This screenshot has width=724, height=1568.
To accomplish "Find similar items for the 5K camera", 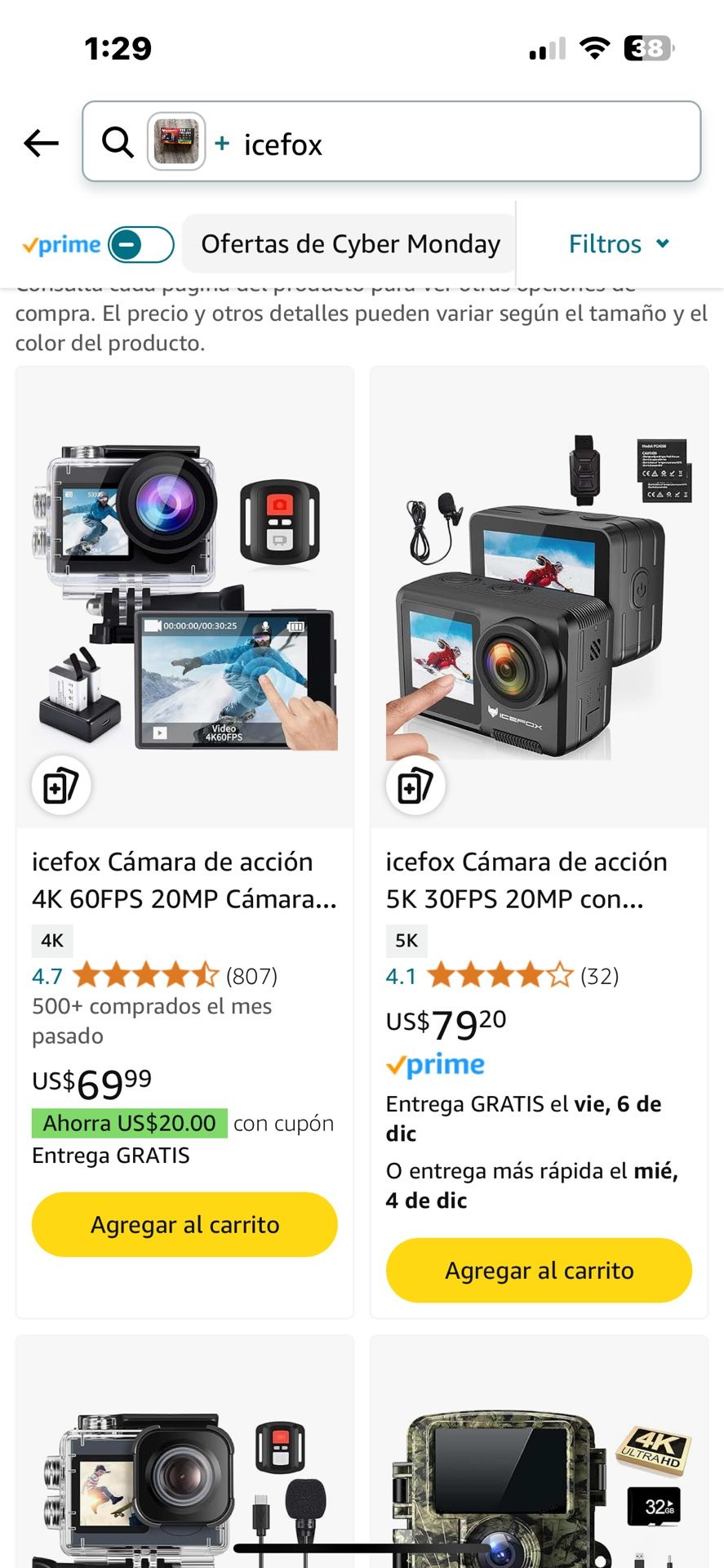I will pyautogui.click(x=415, y=786).
